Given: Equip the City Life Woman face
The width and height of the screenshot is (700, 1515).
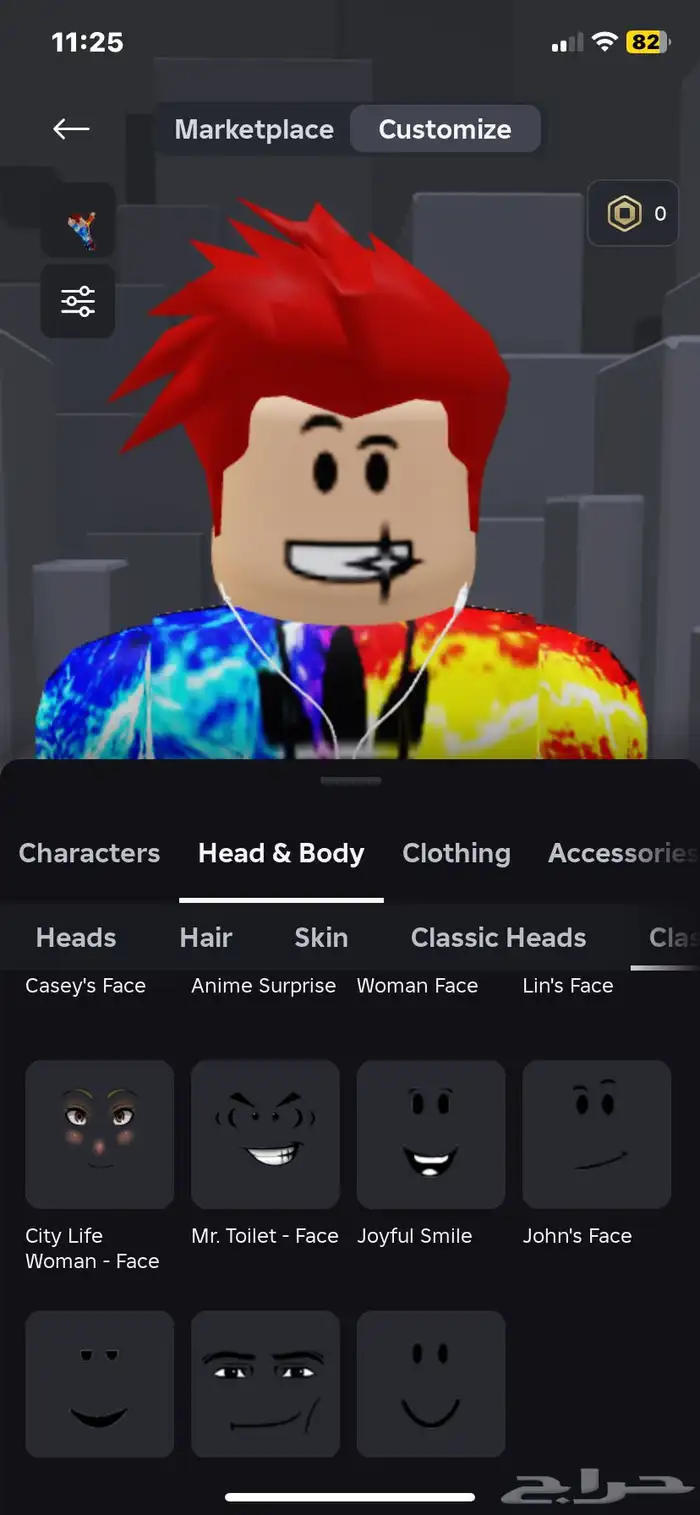Looking at the screenshot, I should pyautogui.click(x=99, y=1134).
